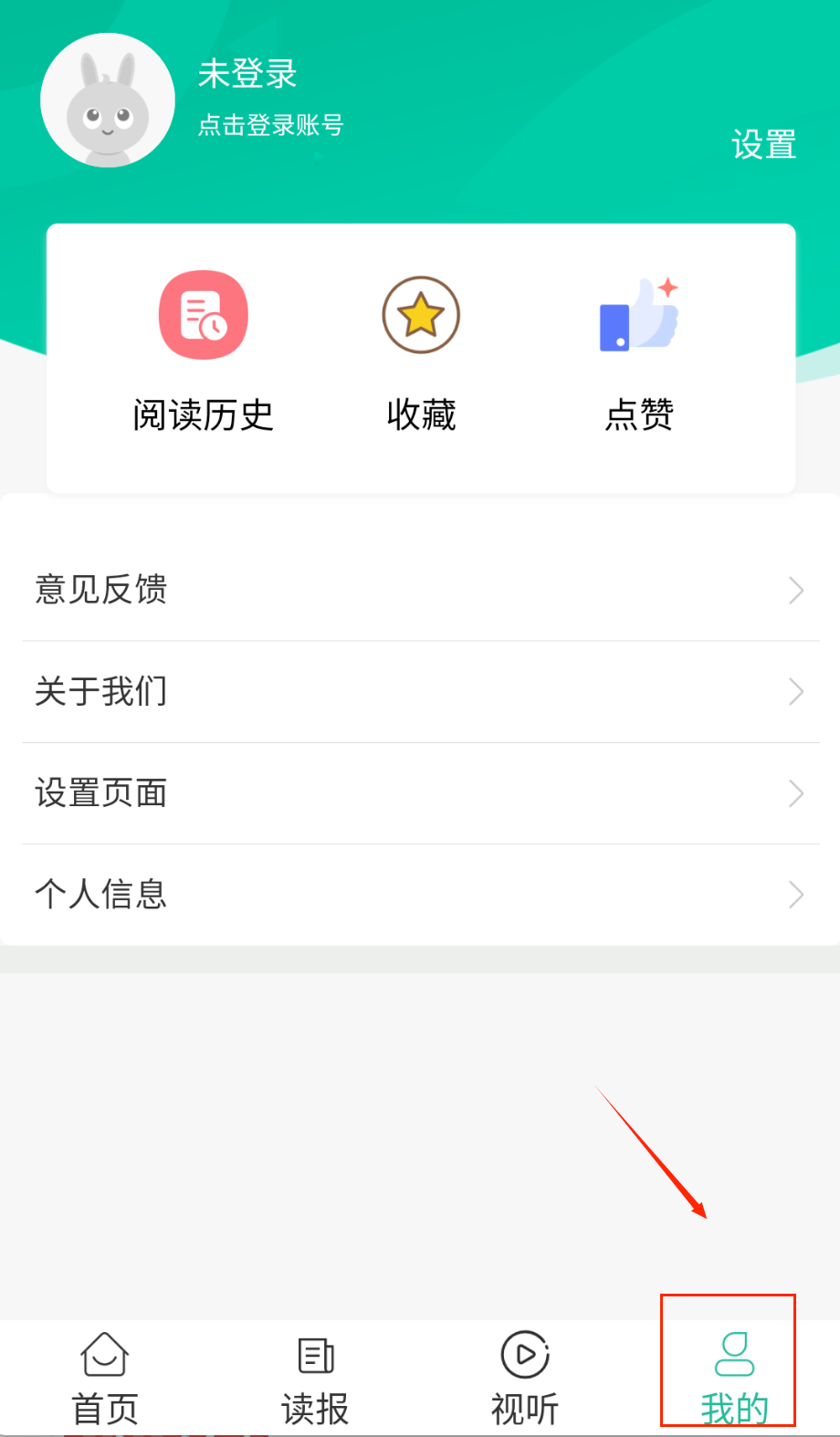This screenshot has height=1437, width=840.
Task: Go to the 设置页面 row
Action: (x=420, y=792)
